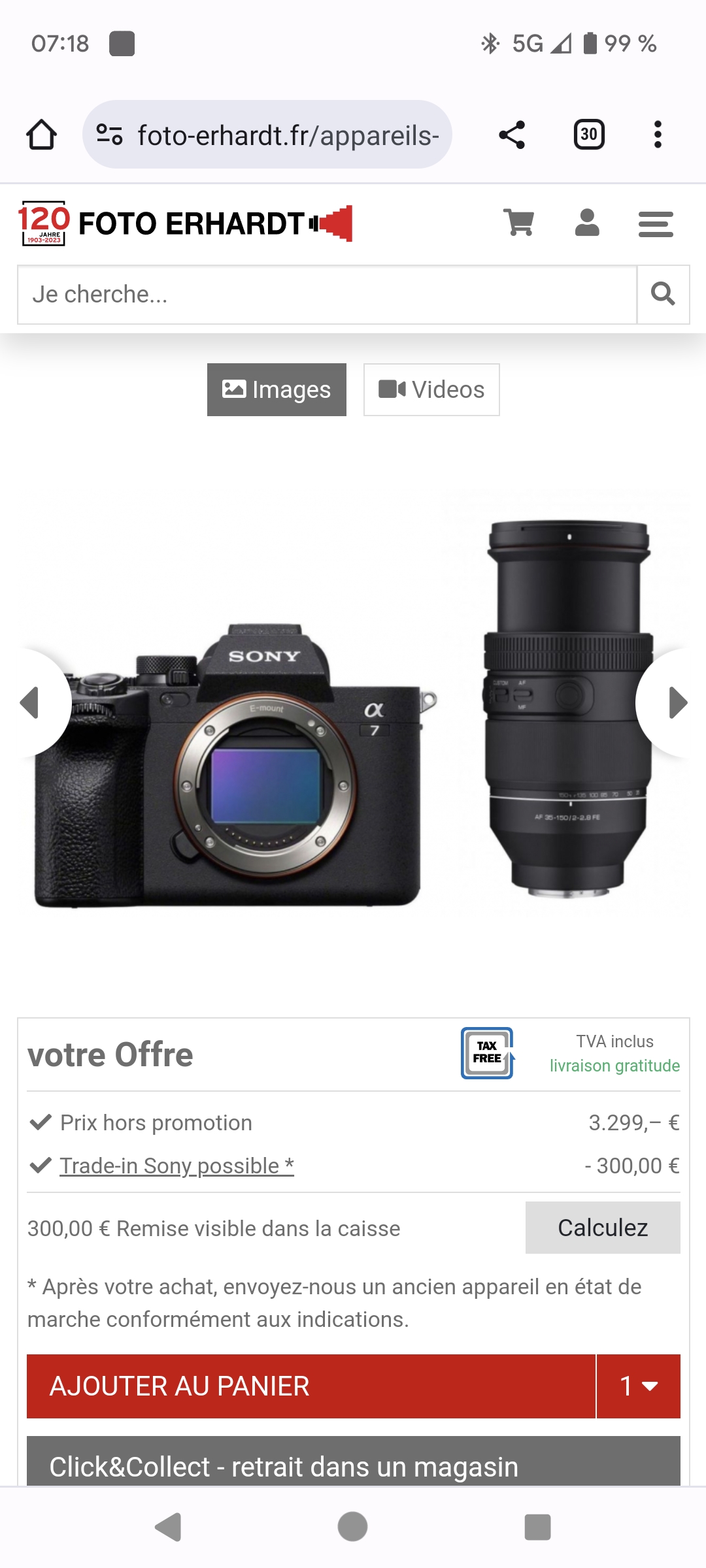Open the tab switcher showing 30 tabs
706x1568 pixels.
click(x=588, y=135)
